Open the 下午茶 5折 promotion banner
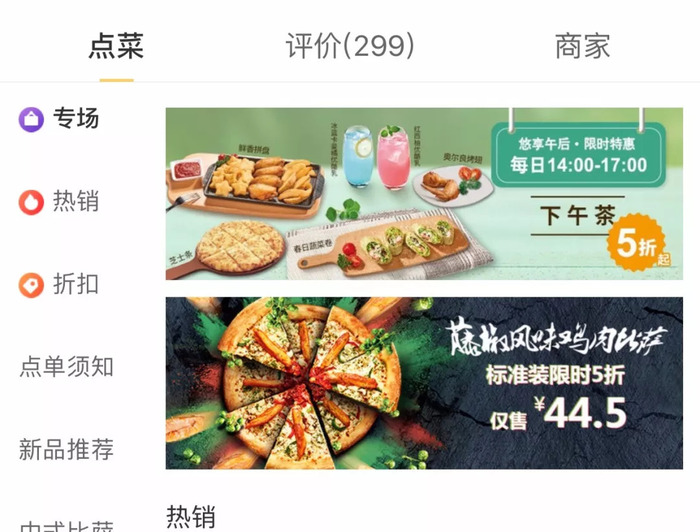This screenshot has height=532, width=700. (x=424, y=193)
